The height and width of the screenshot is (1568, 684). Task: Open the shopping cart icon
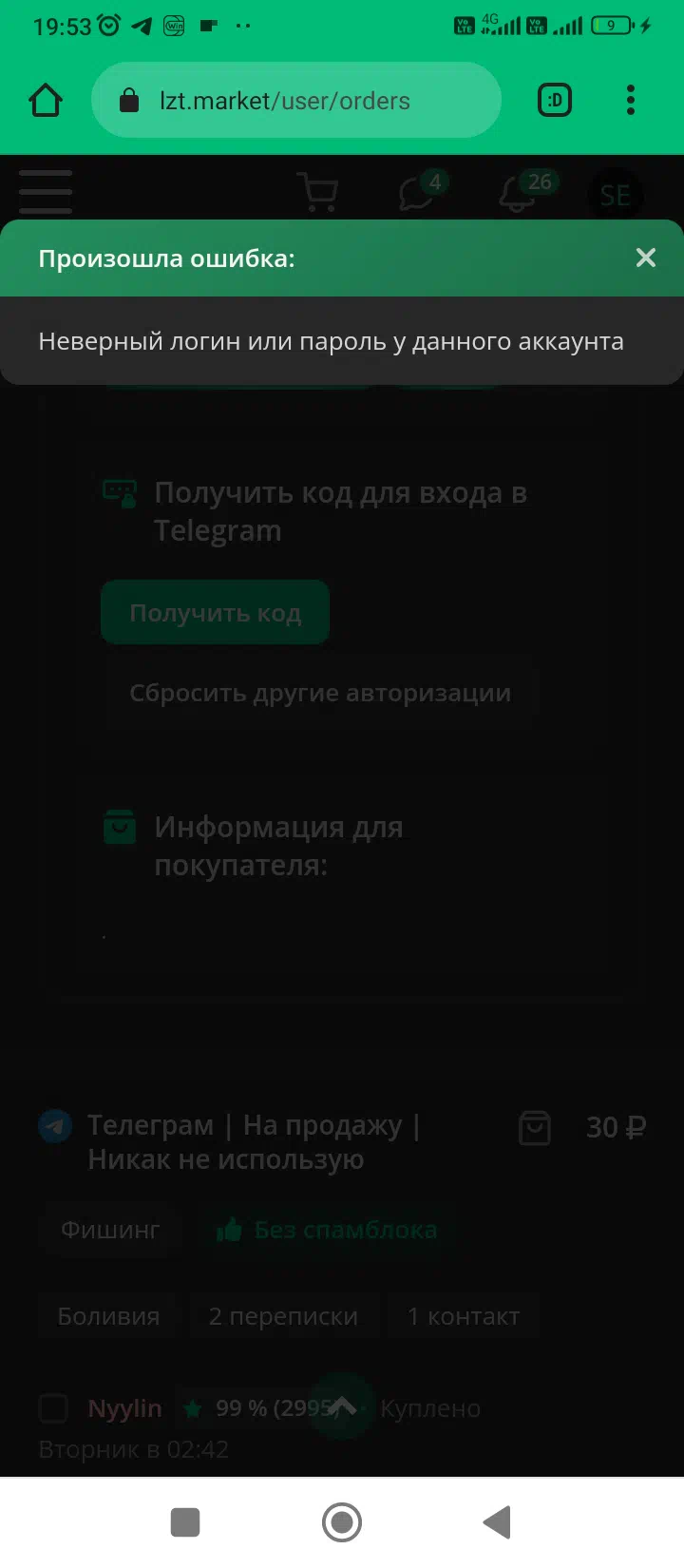coord(317,192)
